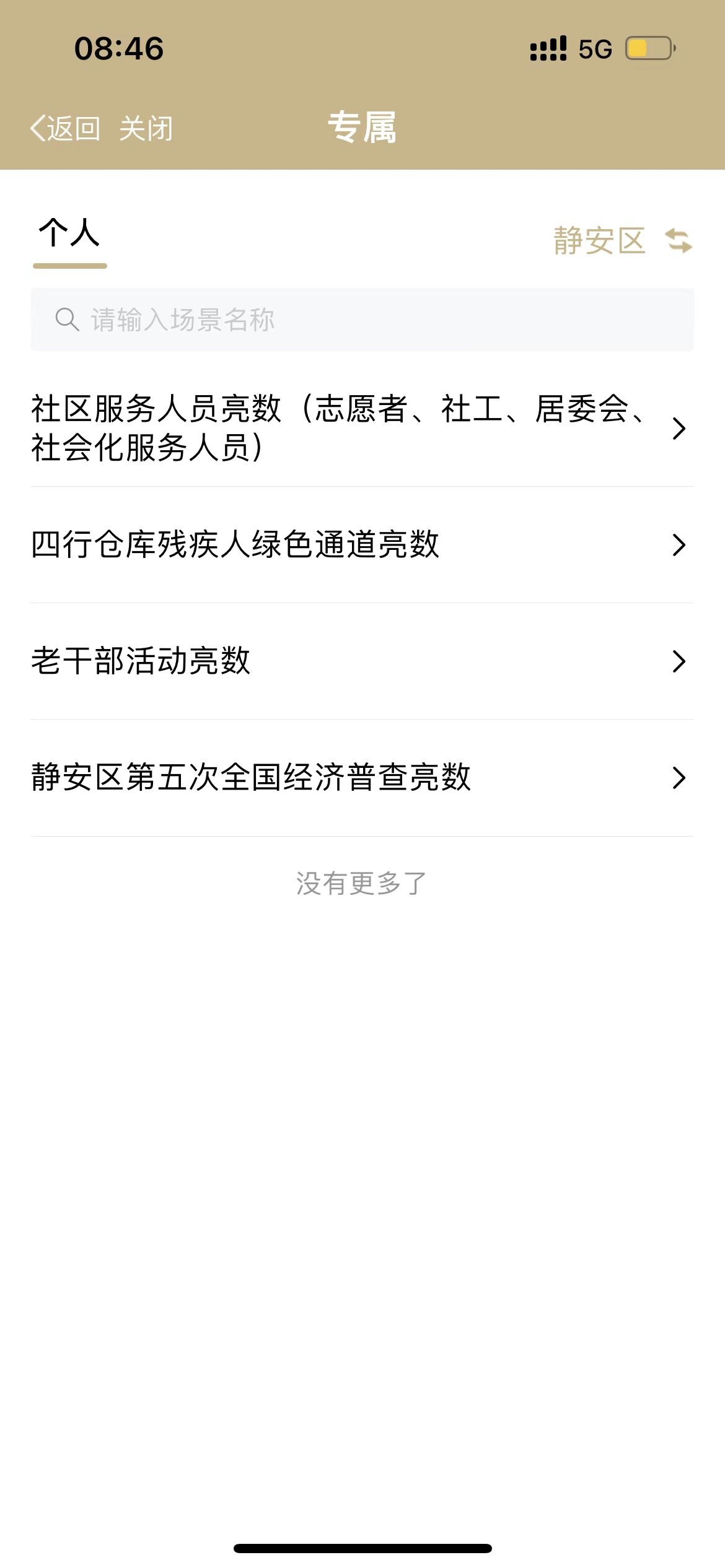The height and width of the screenshot is (1568, 725).
Task: Open 老干部活动亮数 row
Action: coord(362,661)
